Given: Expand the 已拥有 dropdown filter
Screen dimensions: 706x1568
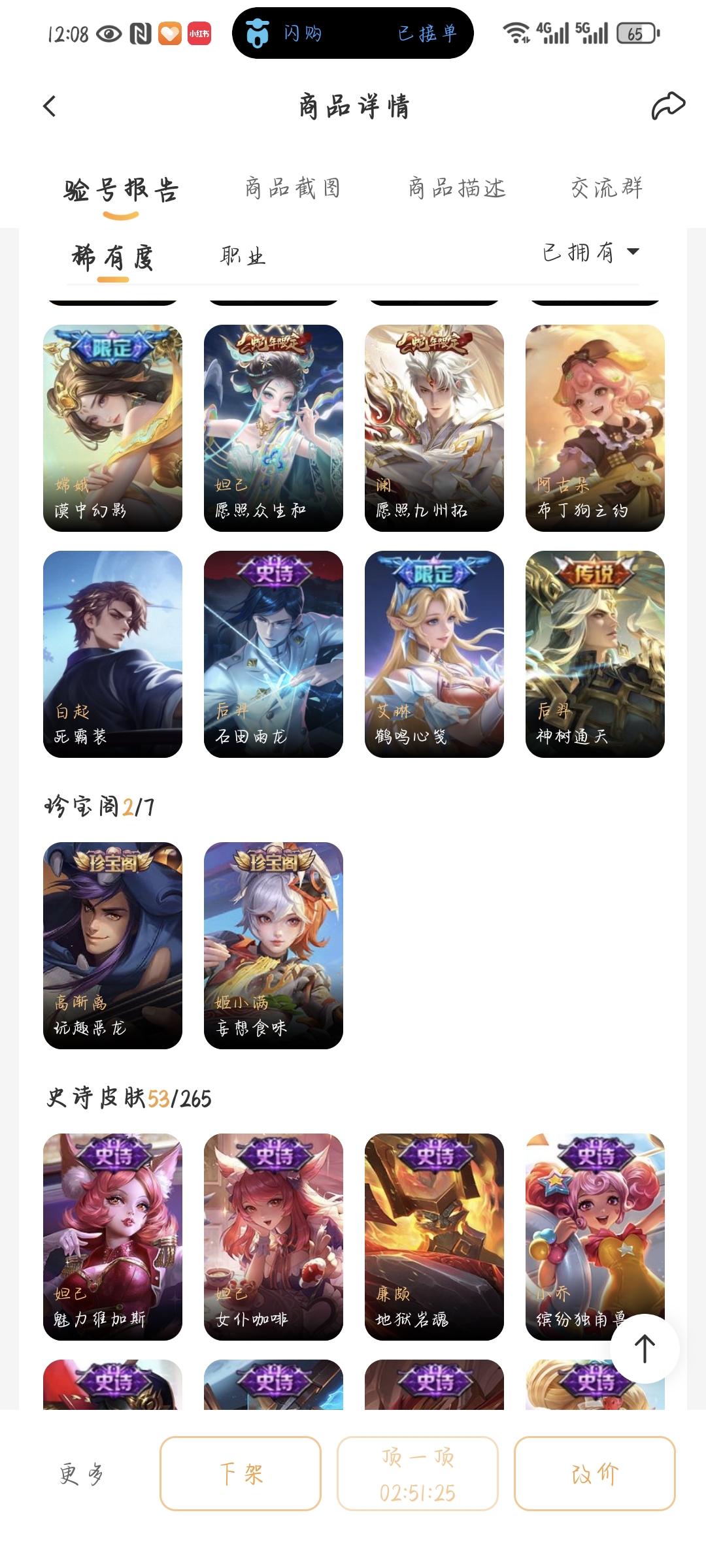Looking at the screenshot, I should click(590, 252).
